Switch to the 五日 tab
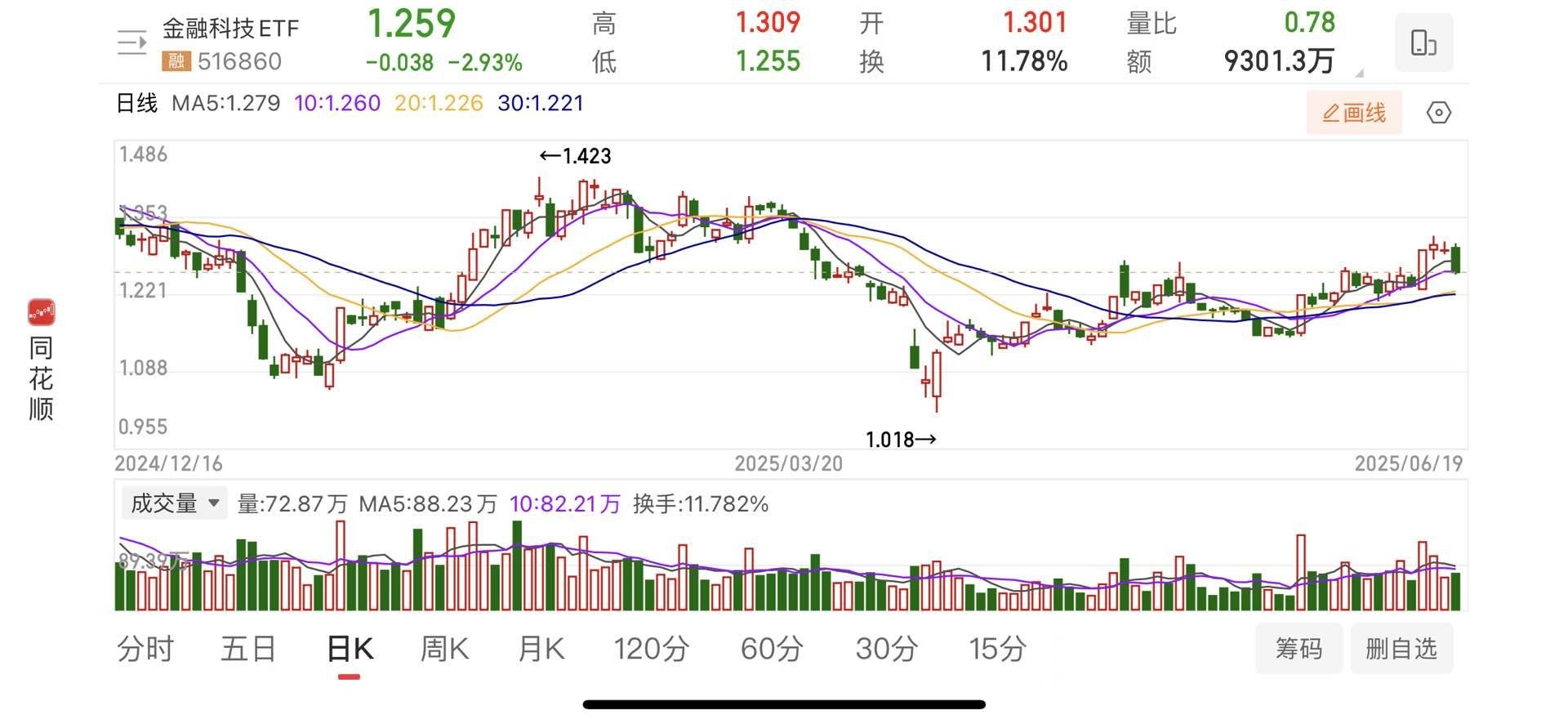This screenshot has height=724, width=1568. coord(248,649)
